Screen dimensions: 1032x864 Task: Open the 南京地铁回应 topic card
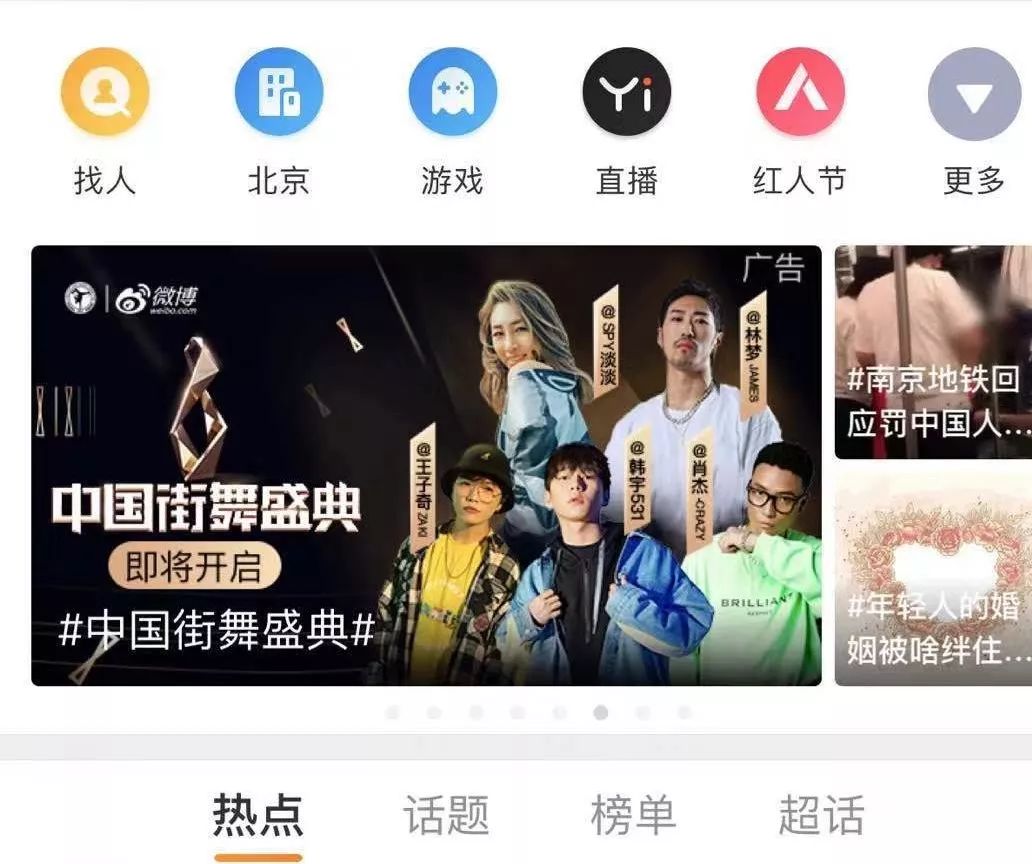[x=933, y=352]
